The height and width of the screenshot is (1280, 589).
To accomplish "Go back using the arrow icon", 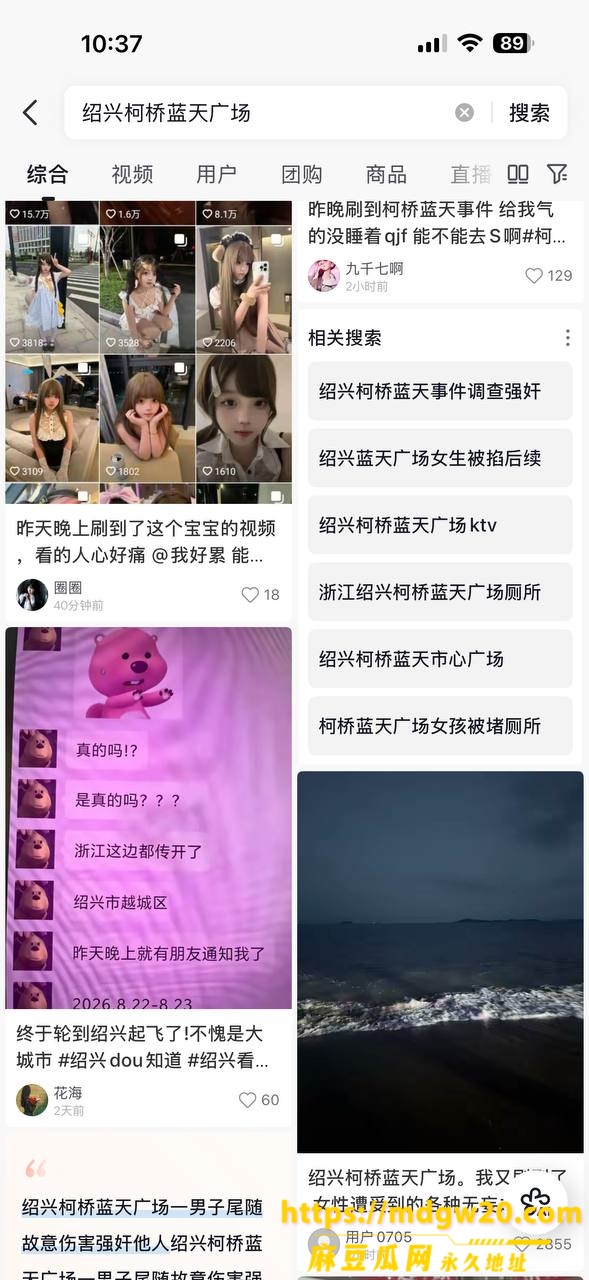I will pos(30,113).
